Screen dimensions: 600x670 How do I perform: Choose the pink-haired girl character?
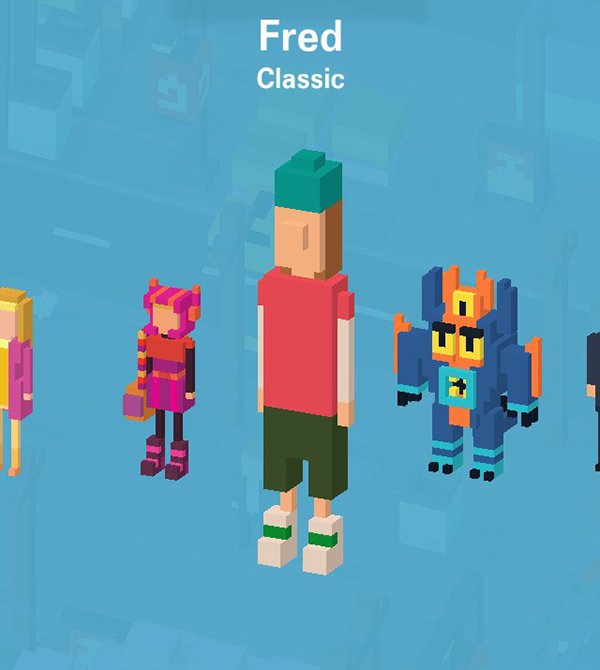pyautogui.click(x=165, y=375)
